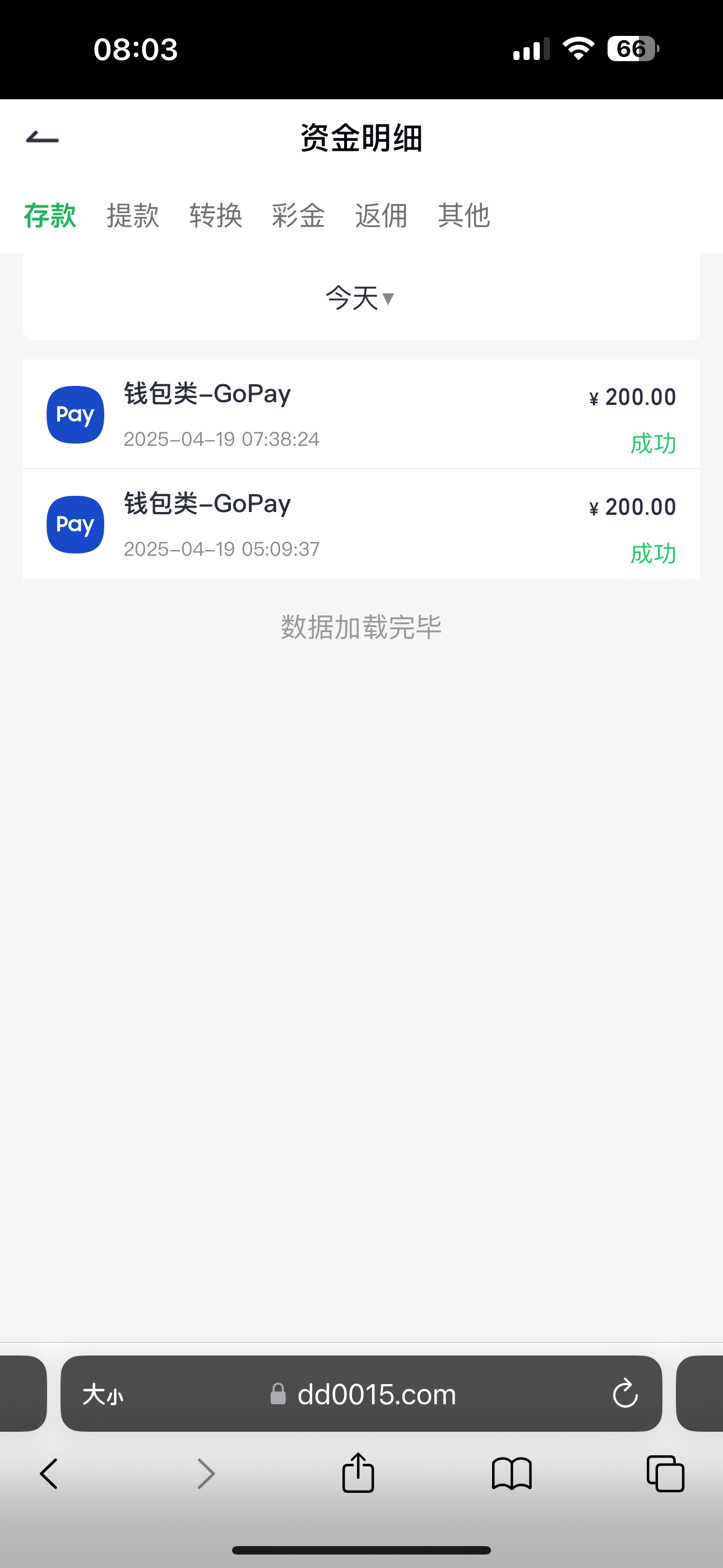The height and width of the screenshot is (1568, 723).
Task: Show all open Safari tabs
Action: tap(665, 1474)
